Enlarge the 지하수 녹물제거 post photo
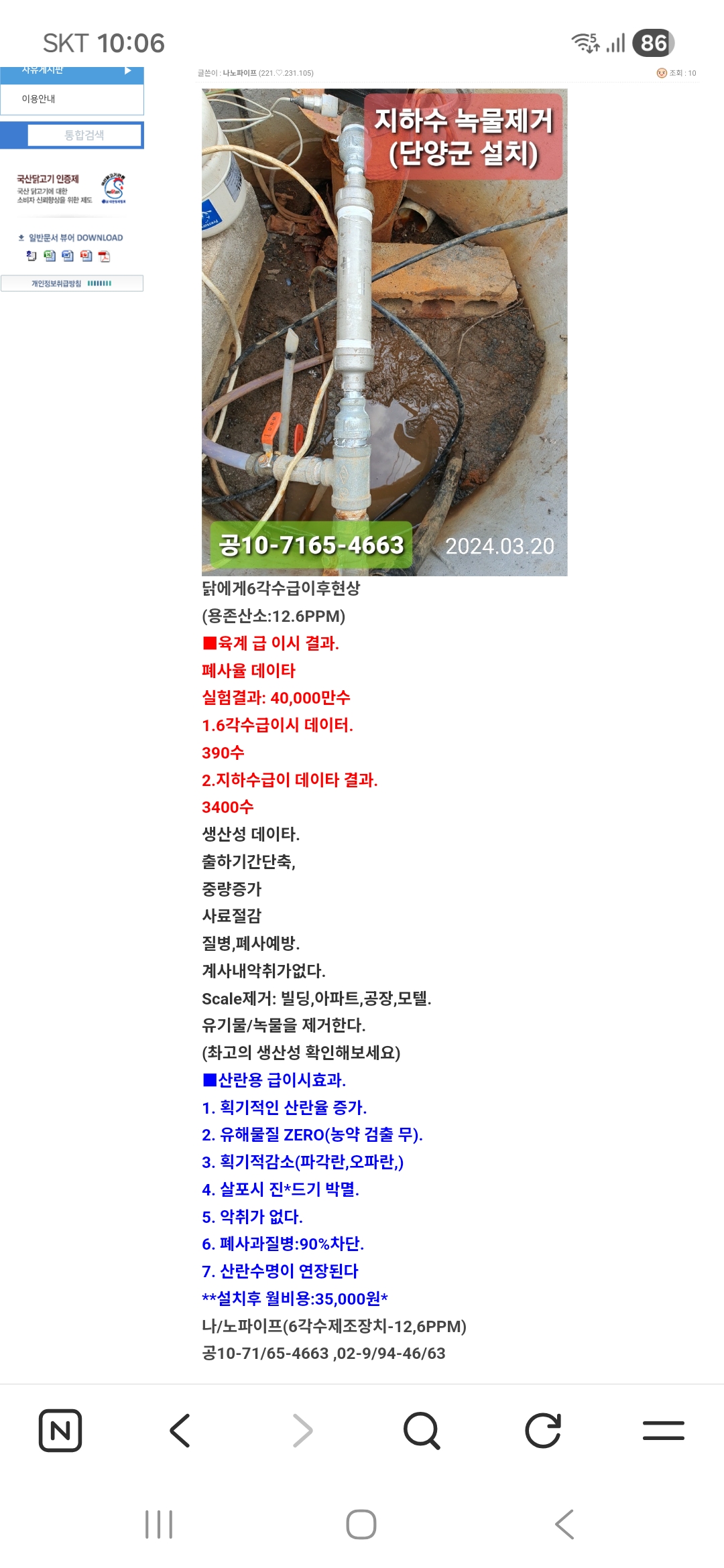This screenshot has width=724, height=1568. 384,332
